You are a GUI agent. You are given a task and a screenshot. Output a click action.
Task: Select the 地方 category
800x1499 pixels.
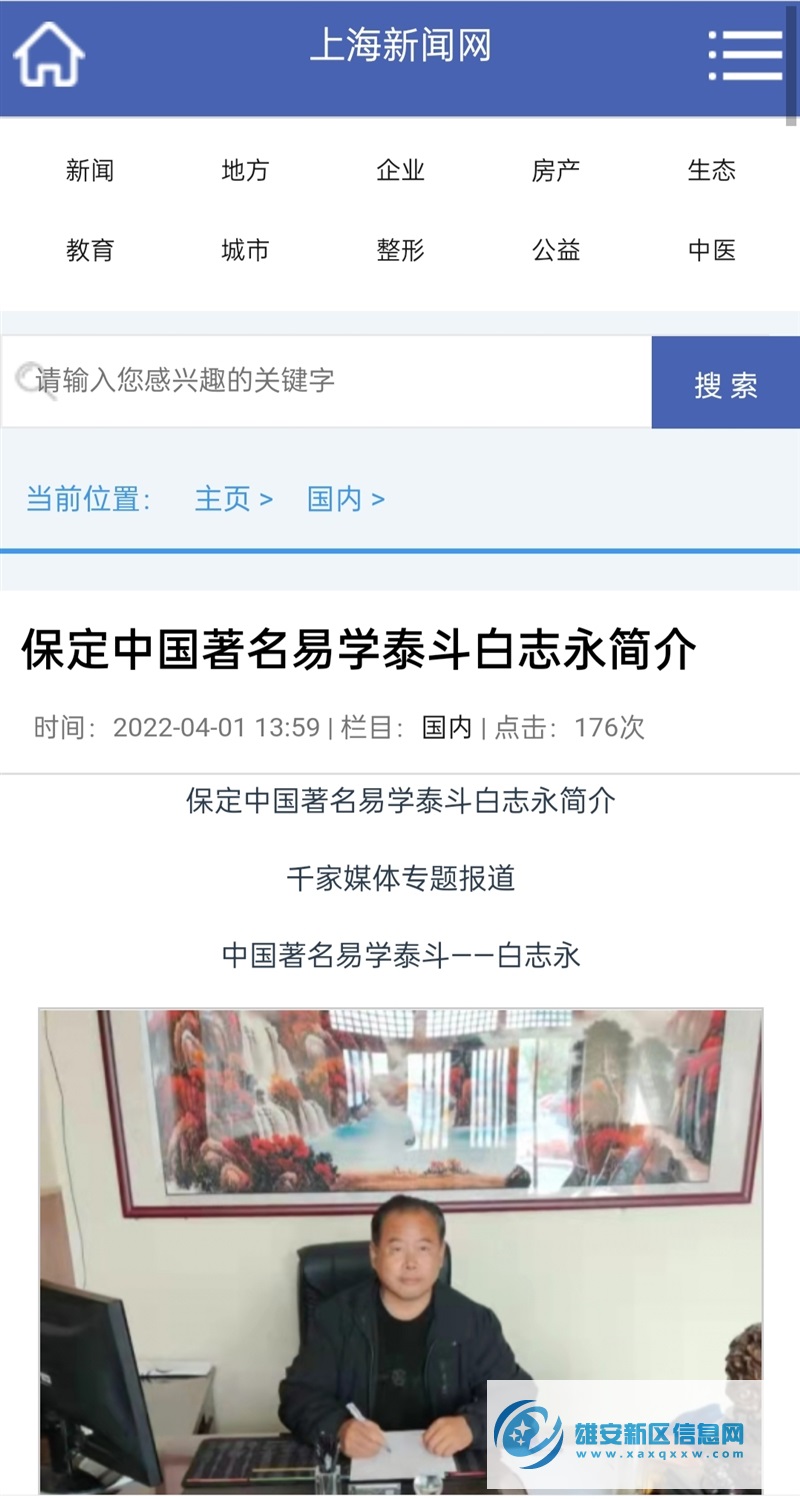[245, 171]
